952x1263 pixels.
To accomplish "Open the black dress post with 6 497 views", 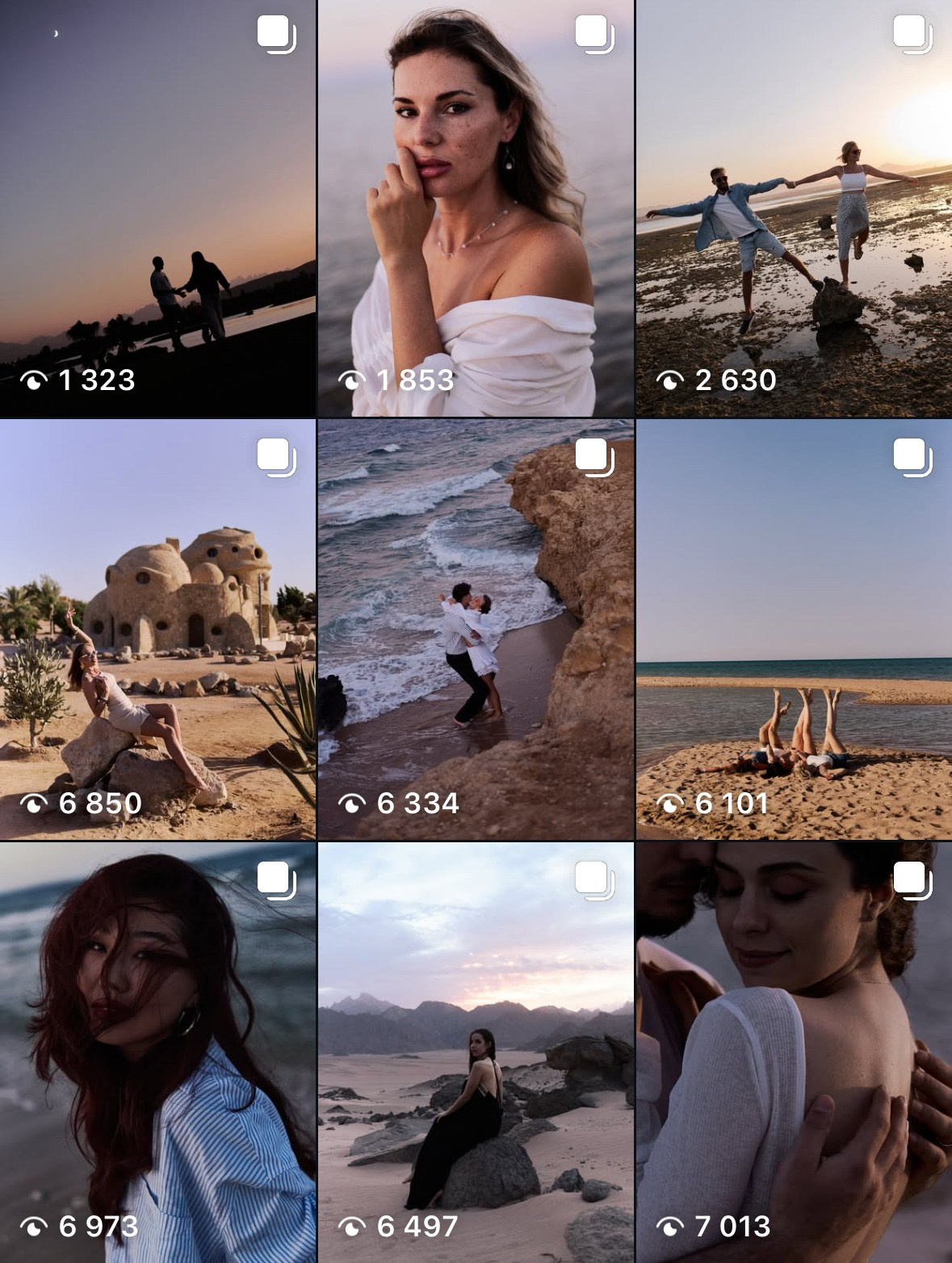I will tap(476, 1051).
